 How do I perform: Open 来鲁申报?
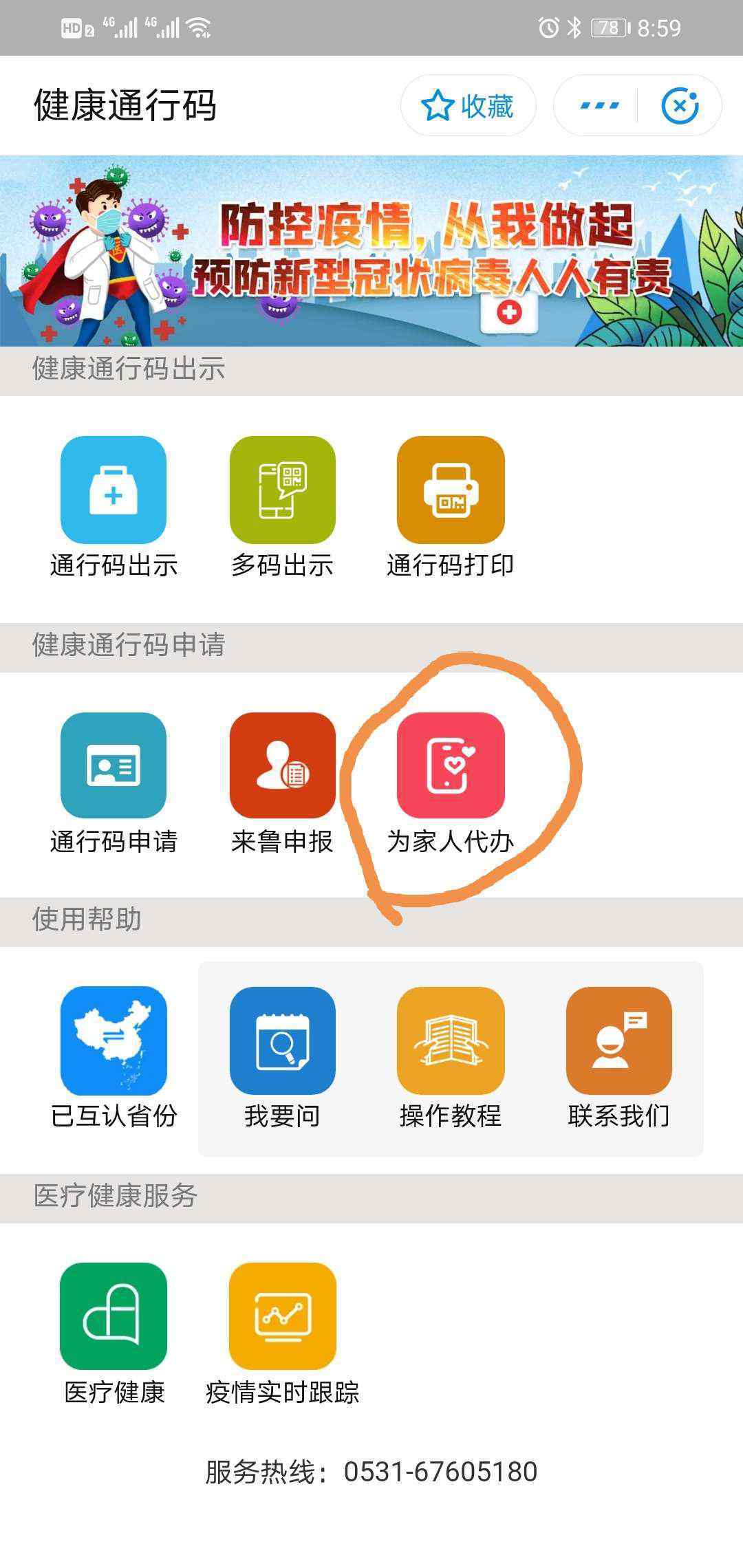pyautogui.click(x=282, y=783)
